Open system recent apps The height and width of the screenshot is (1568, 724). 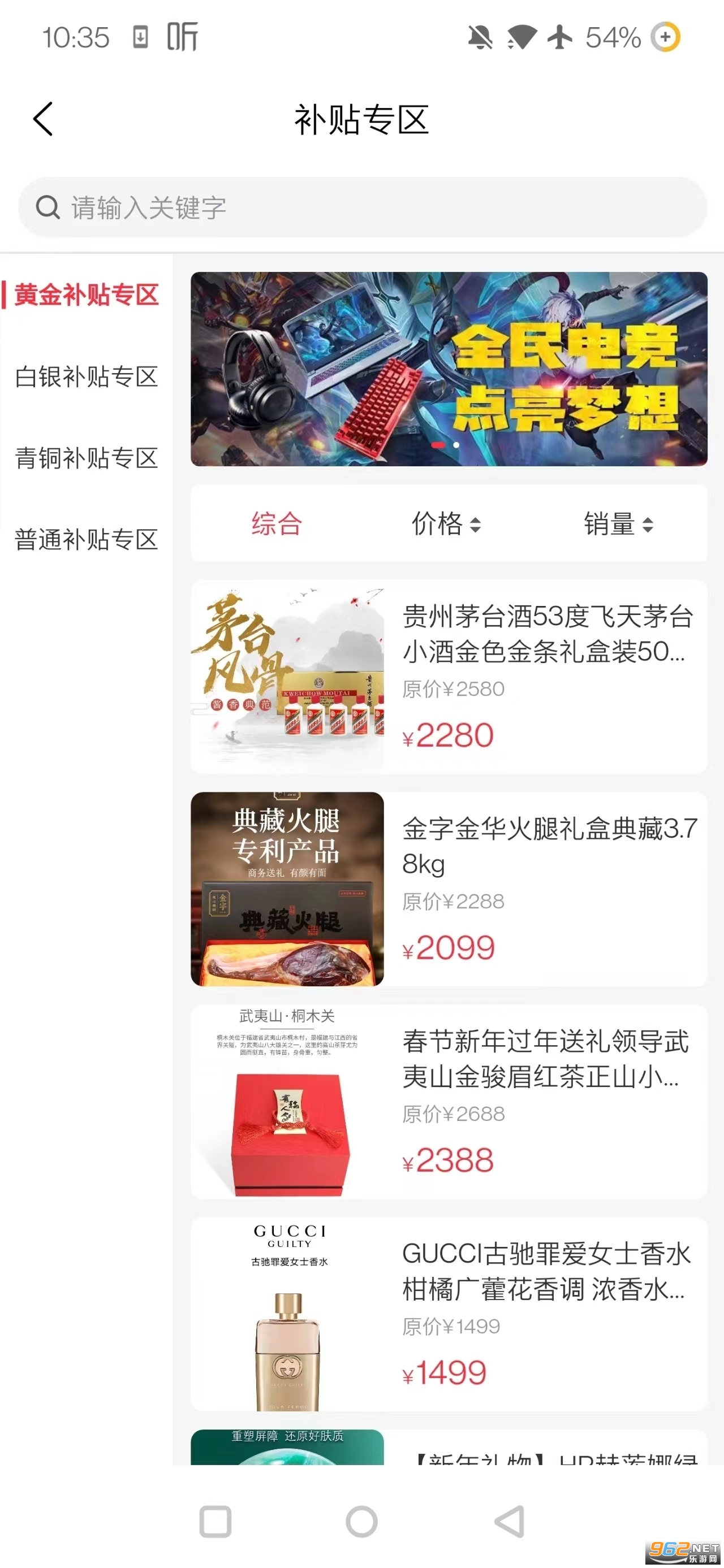point(216,1522)
